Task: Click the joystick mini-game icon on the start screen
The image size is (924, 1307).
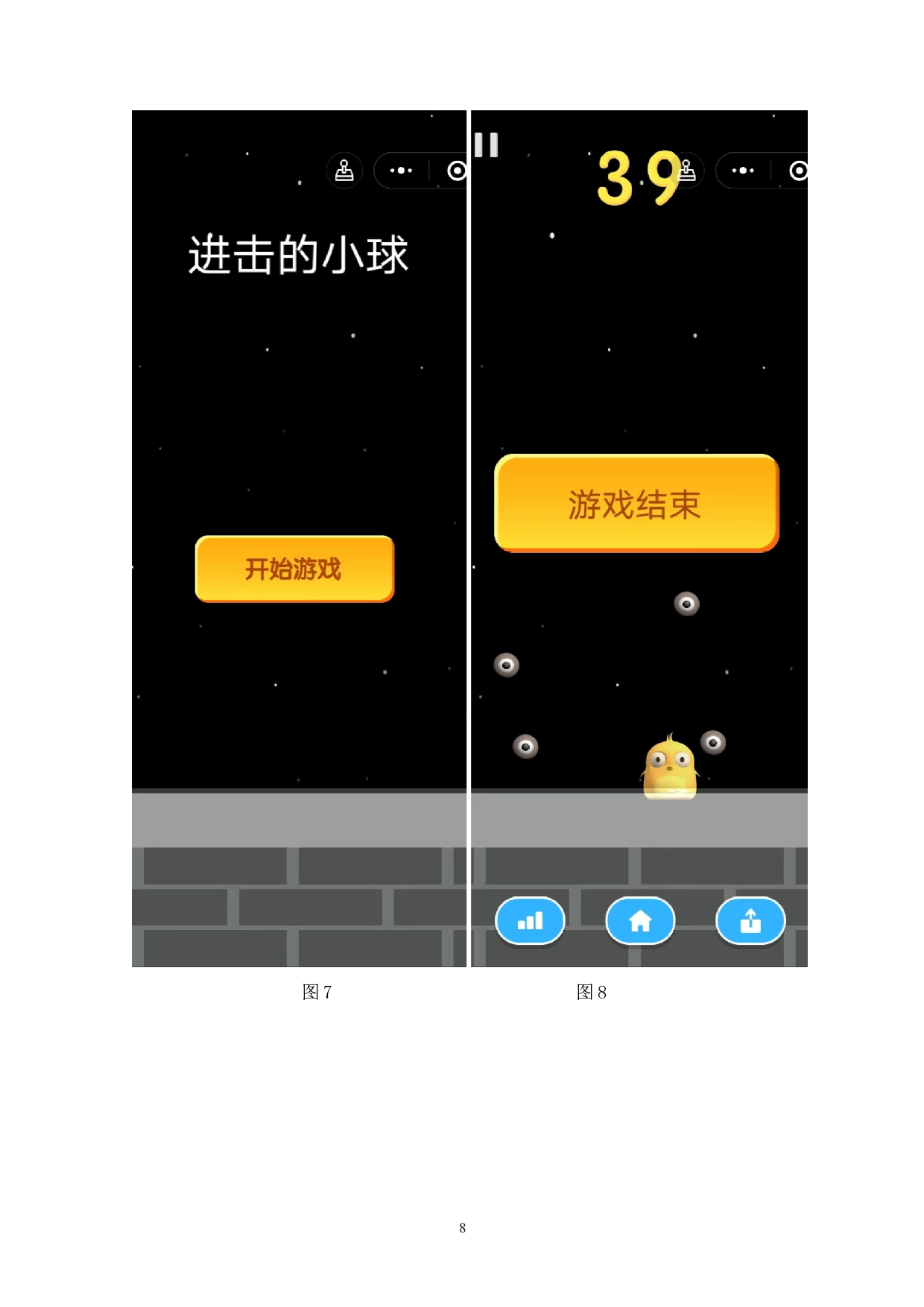Action: pos(344,171)
